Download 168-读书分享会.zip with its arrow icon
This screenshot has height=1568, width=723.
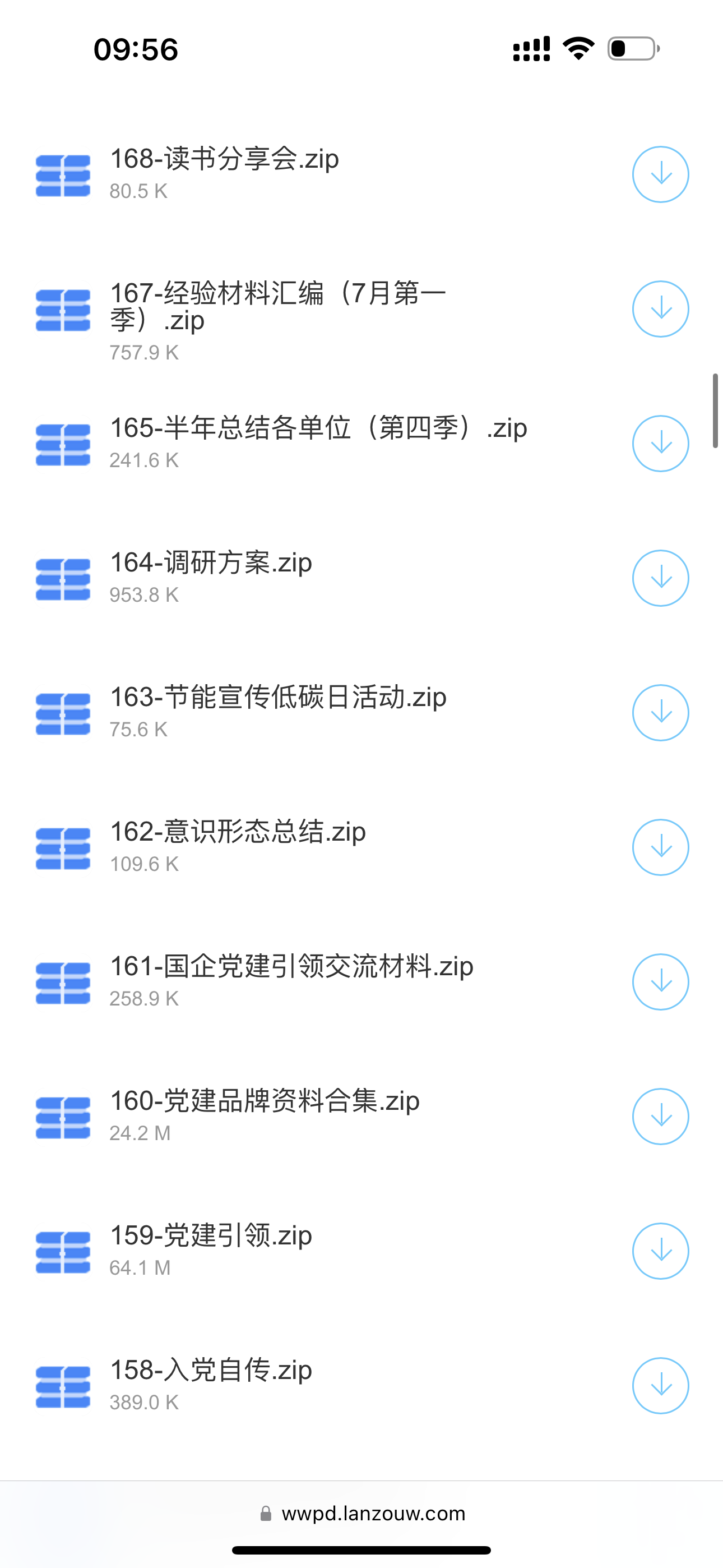(x=660, y=175)
